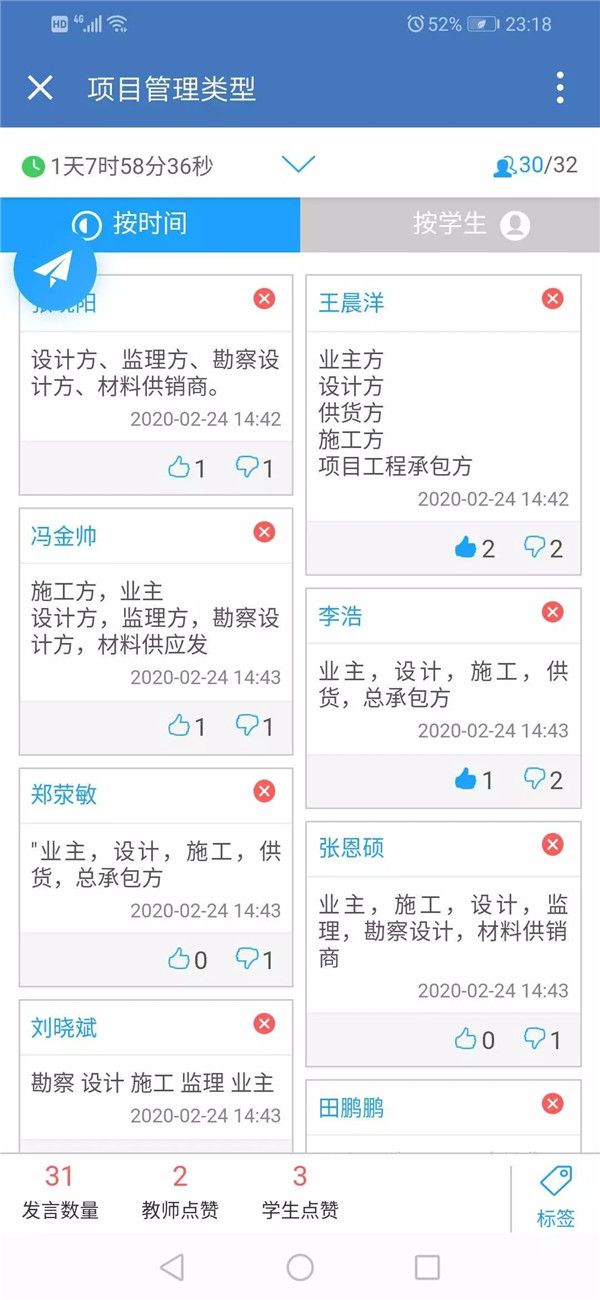This screenshot has height=1300, width=600.
Task: Remove 张恩硕's post
Action: pos(552,845)
